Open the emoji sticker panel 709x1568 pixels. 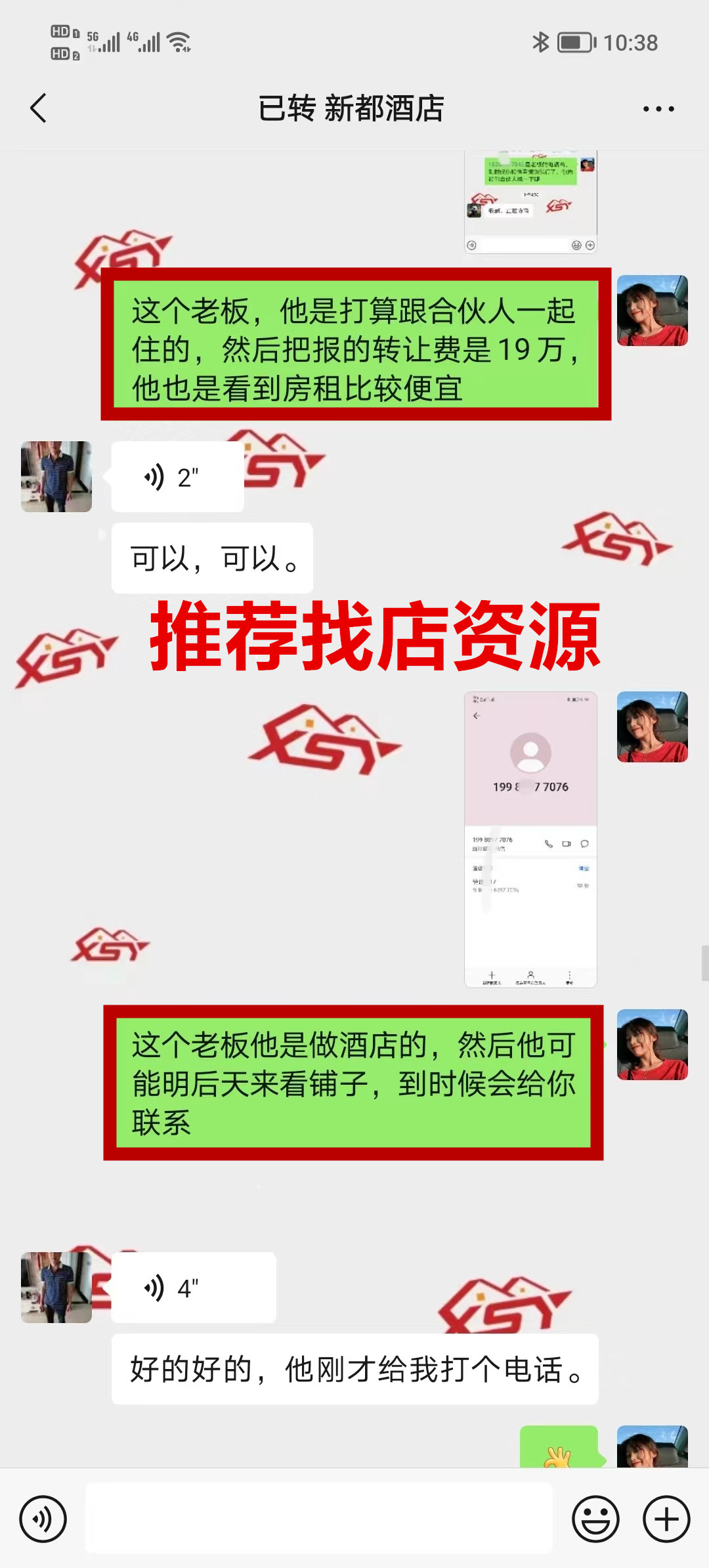point(595,1519)
